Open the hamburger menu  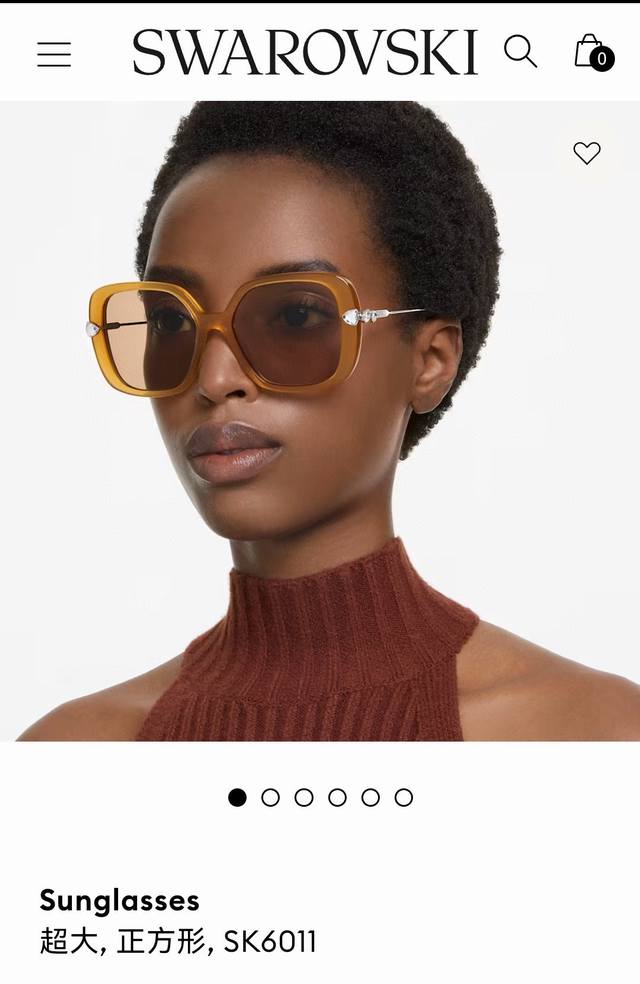tap(54, 54)
